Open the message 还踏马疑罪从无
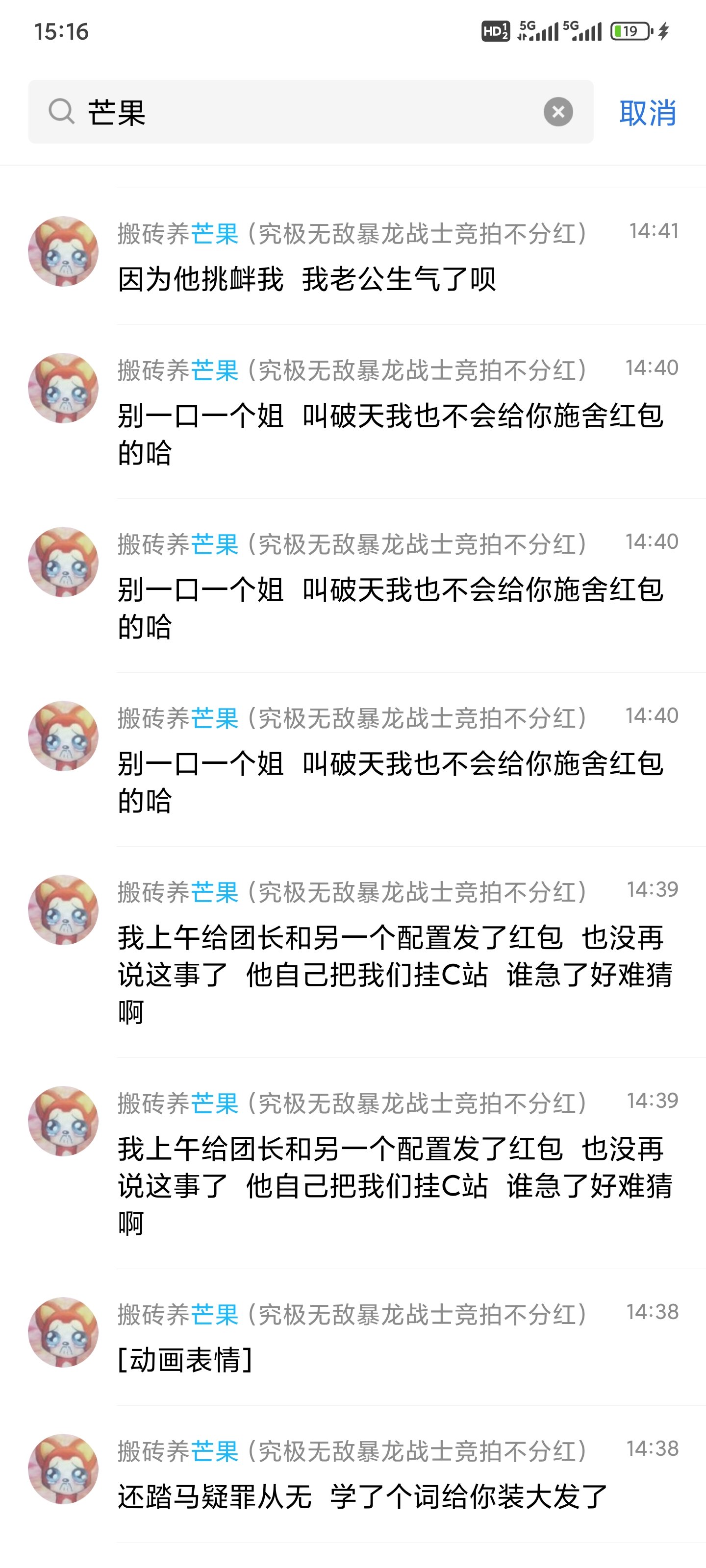The height and width of the screenshot is (1568, 706). [365, 1474]
